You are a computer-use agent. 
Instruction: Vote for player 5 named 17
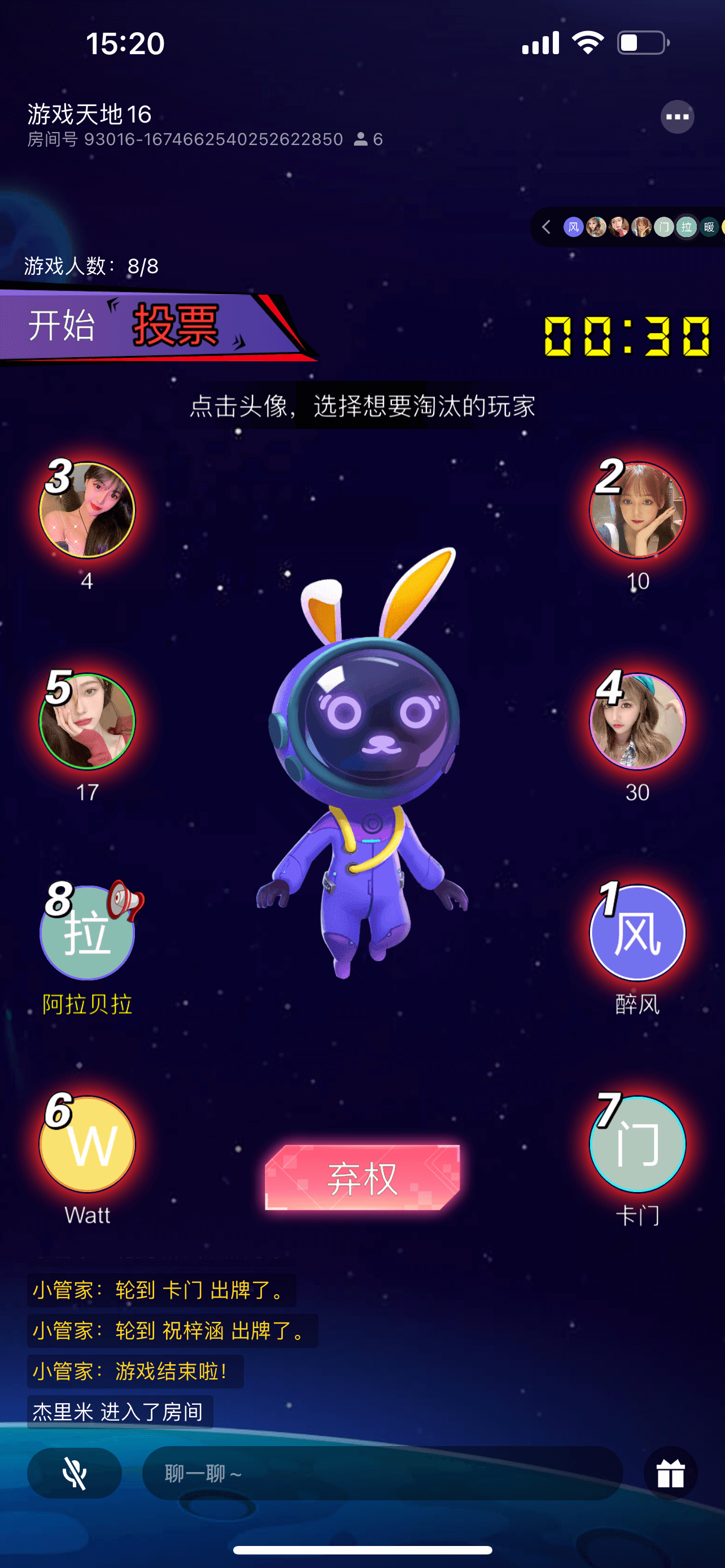click(87, 721)
